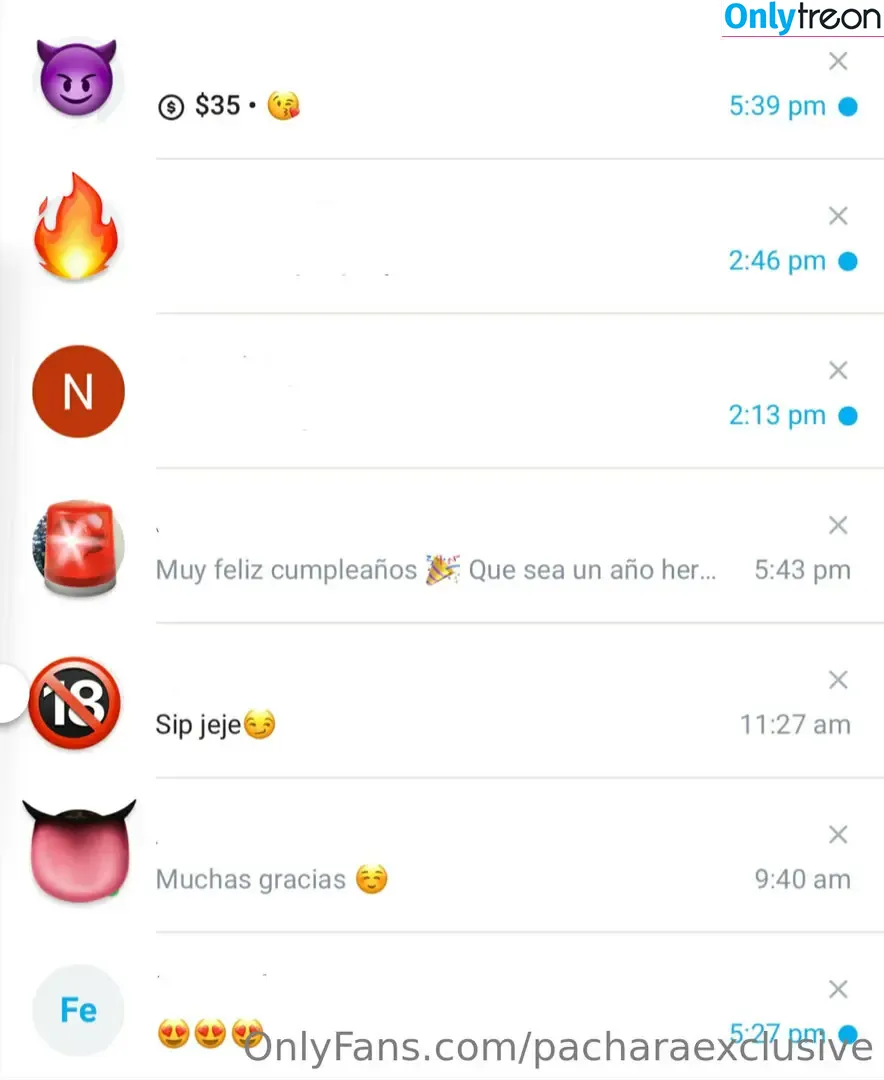This screenshot has height=1080, width=884.
Task: Close the 2:13 pm conversation row
Action: click(x=838, y=371)
